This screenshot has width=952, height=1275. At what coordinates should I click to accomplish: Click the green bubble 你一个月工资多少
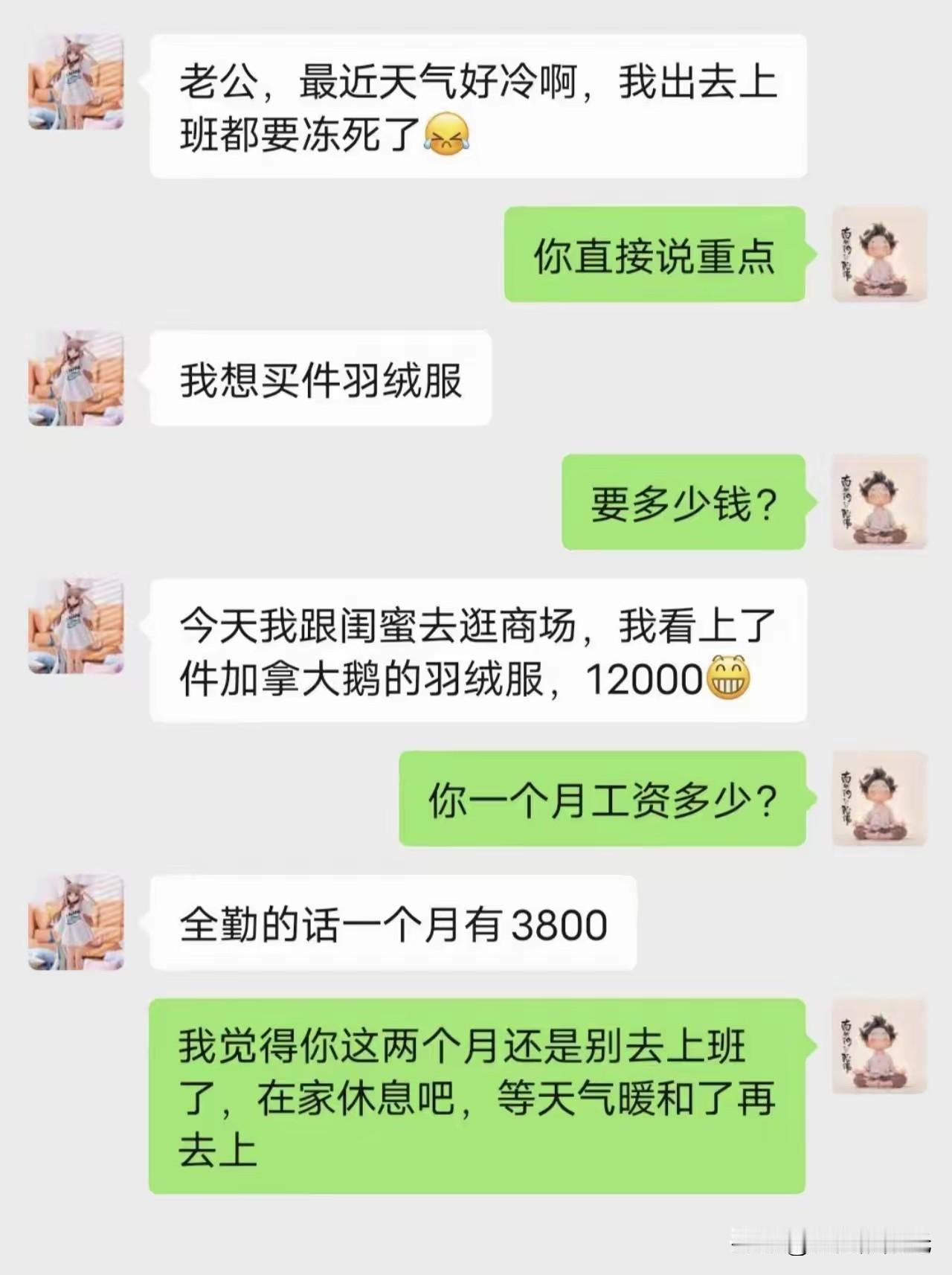coord(602,800)
